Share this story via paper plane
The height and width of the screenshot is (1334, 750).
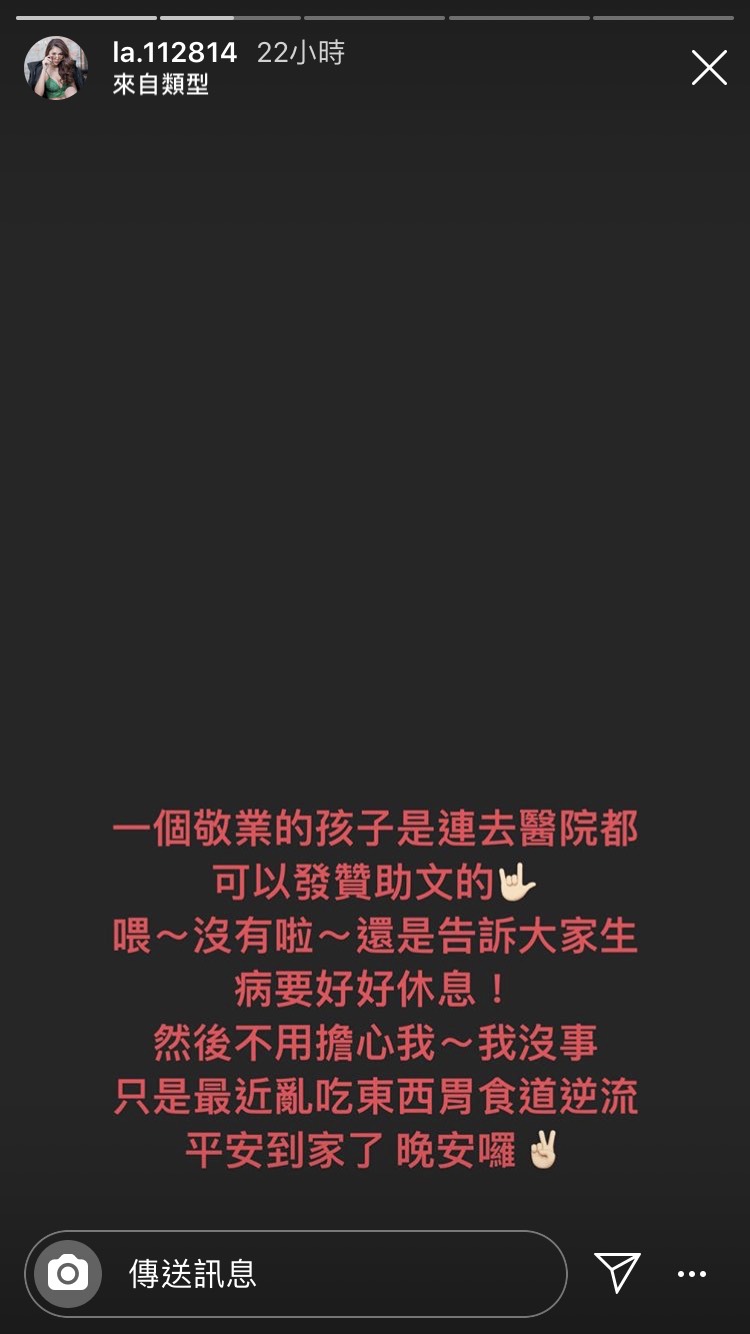[617, 1273]
